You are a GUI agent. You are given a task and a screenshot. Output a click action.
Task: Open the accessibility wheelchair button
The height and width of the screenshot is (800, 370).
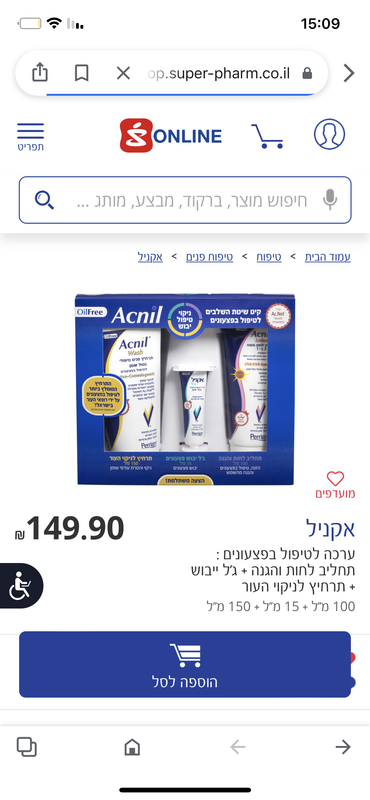[20, 586]
